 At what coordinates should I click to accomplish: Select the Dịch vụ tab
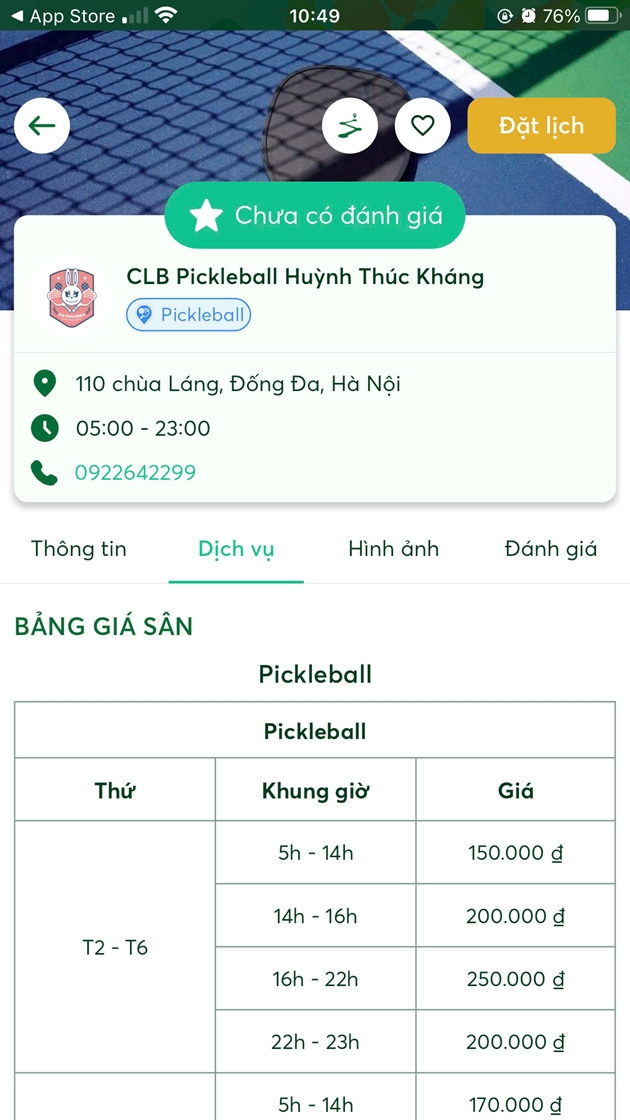[236, 549]
